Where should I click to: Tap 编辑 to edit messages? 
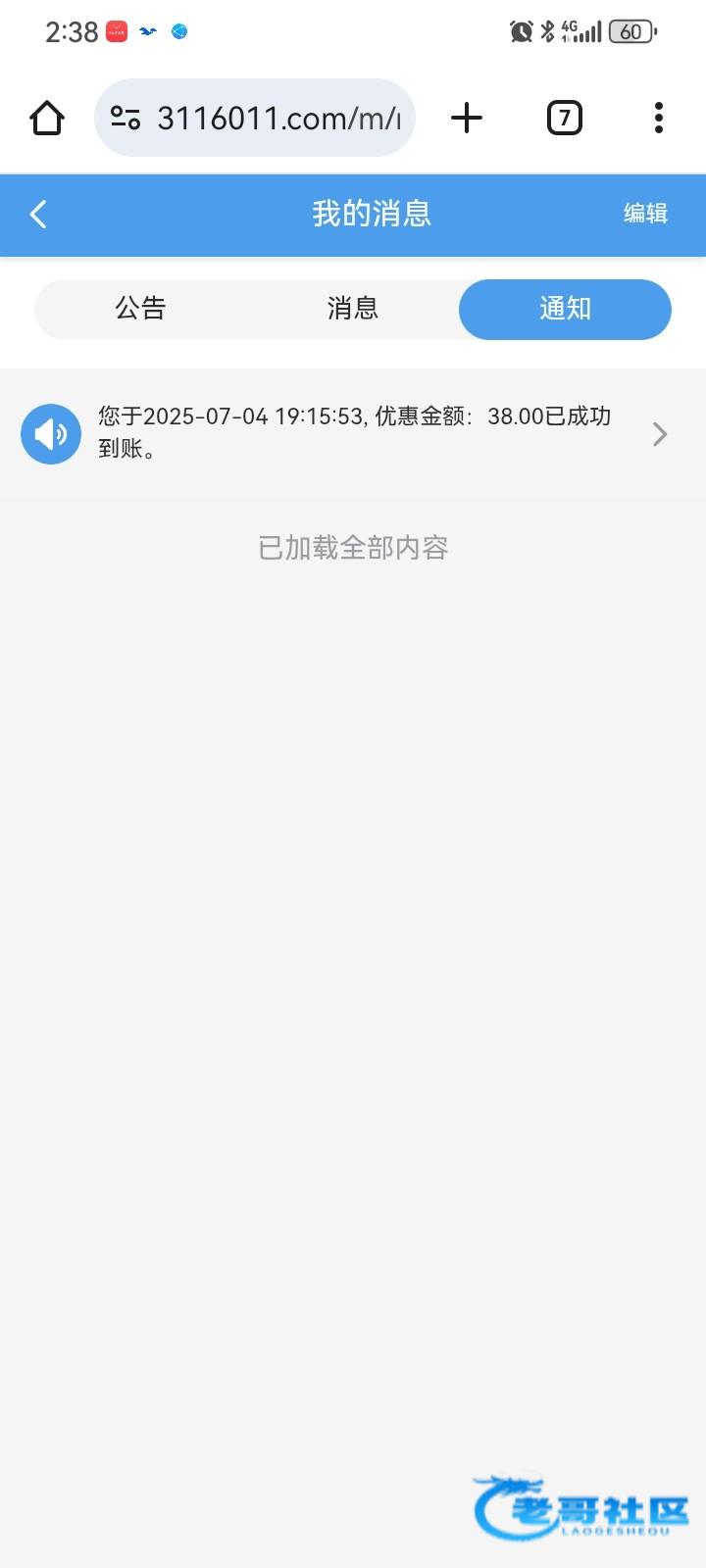coord(645,214)
